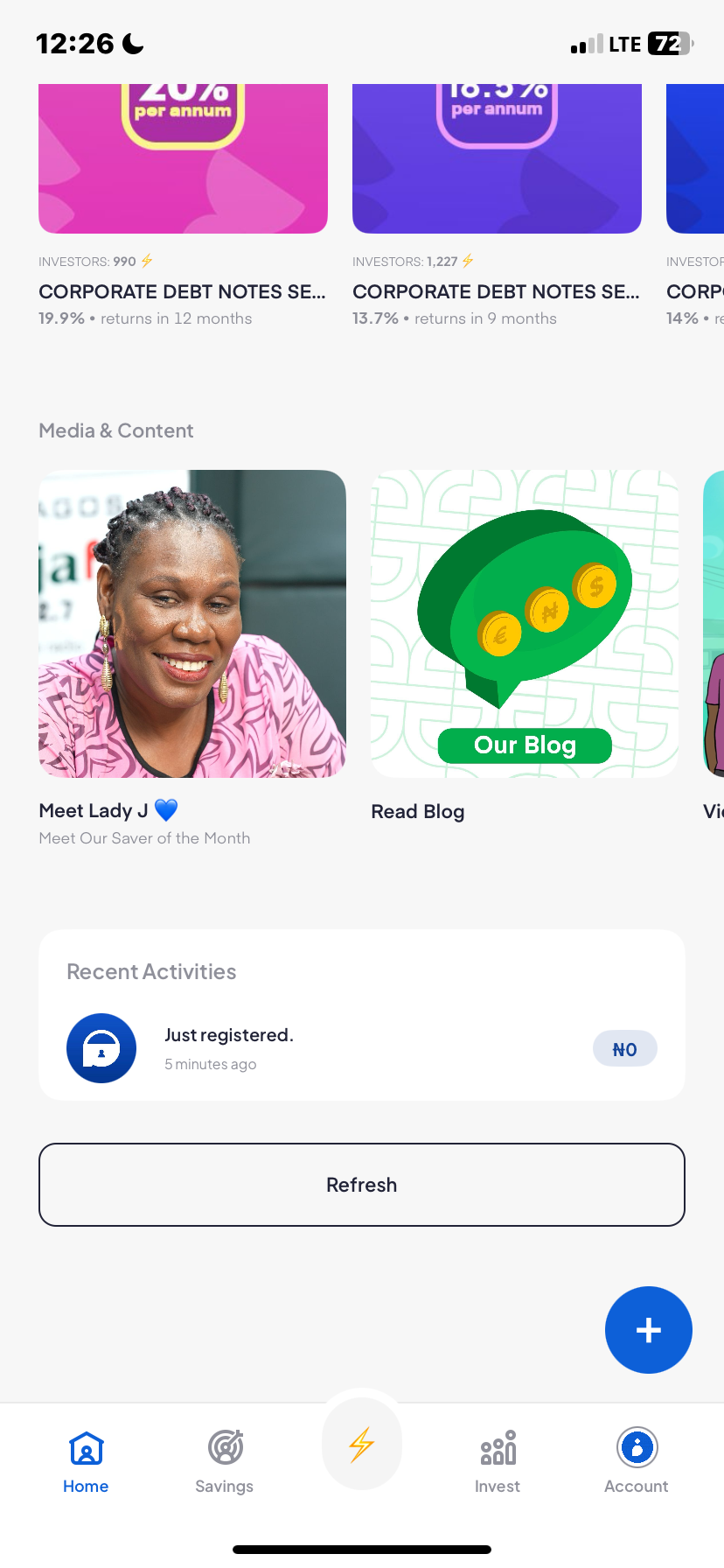Go to the Invest tab

coord(498,1461)
